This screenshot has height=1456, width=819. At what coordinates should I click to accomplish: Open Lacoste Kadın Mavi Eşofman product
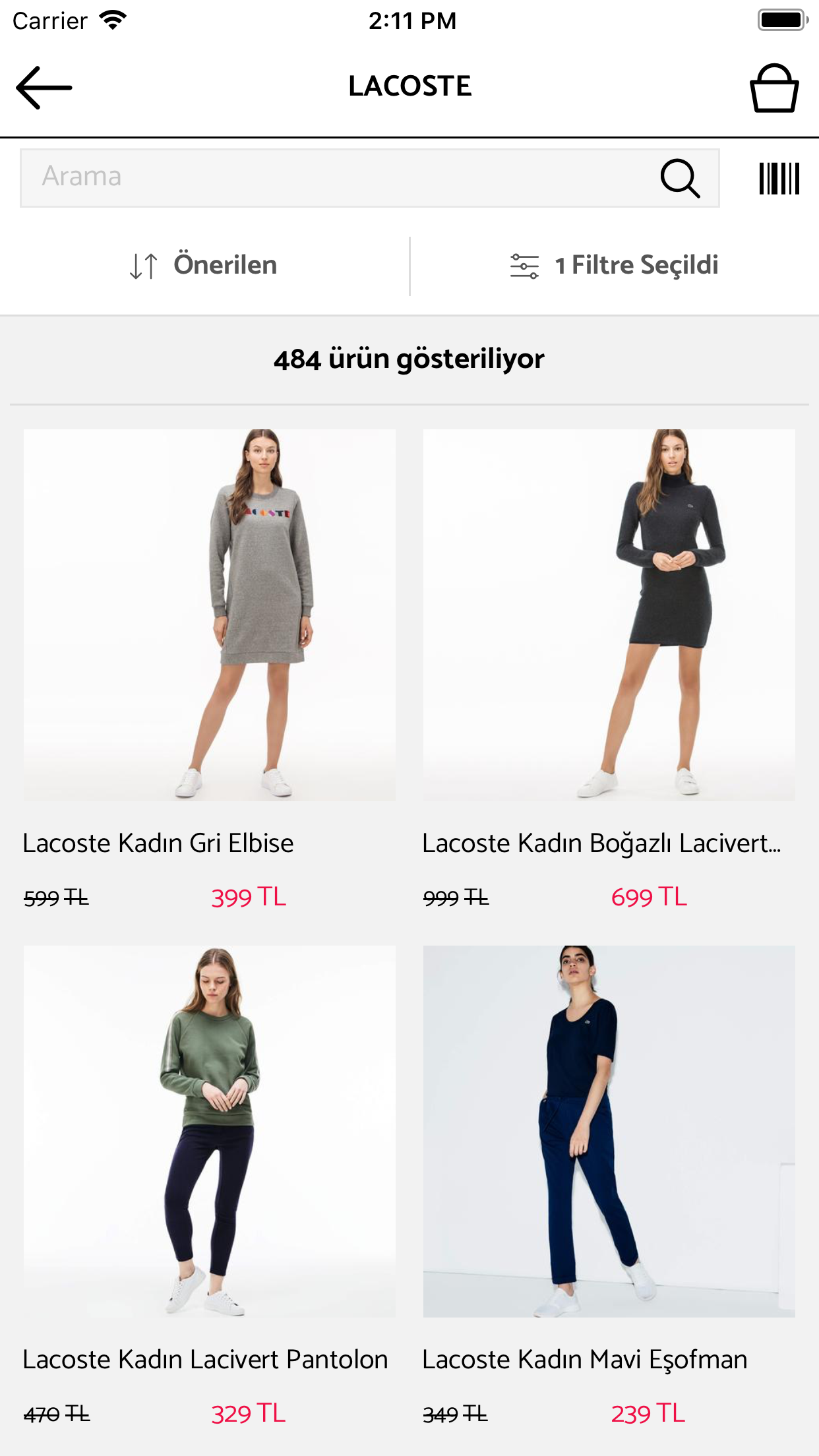point(609,1131)
